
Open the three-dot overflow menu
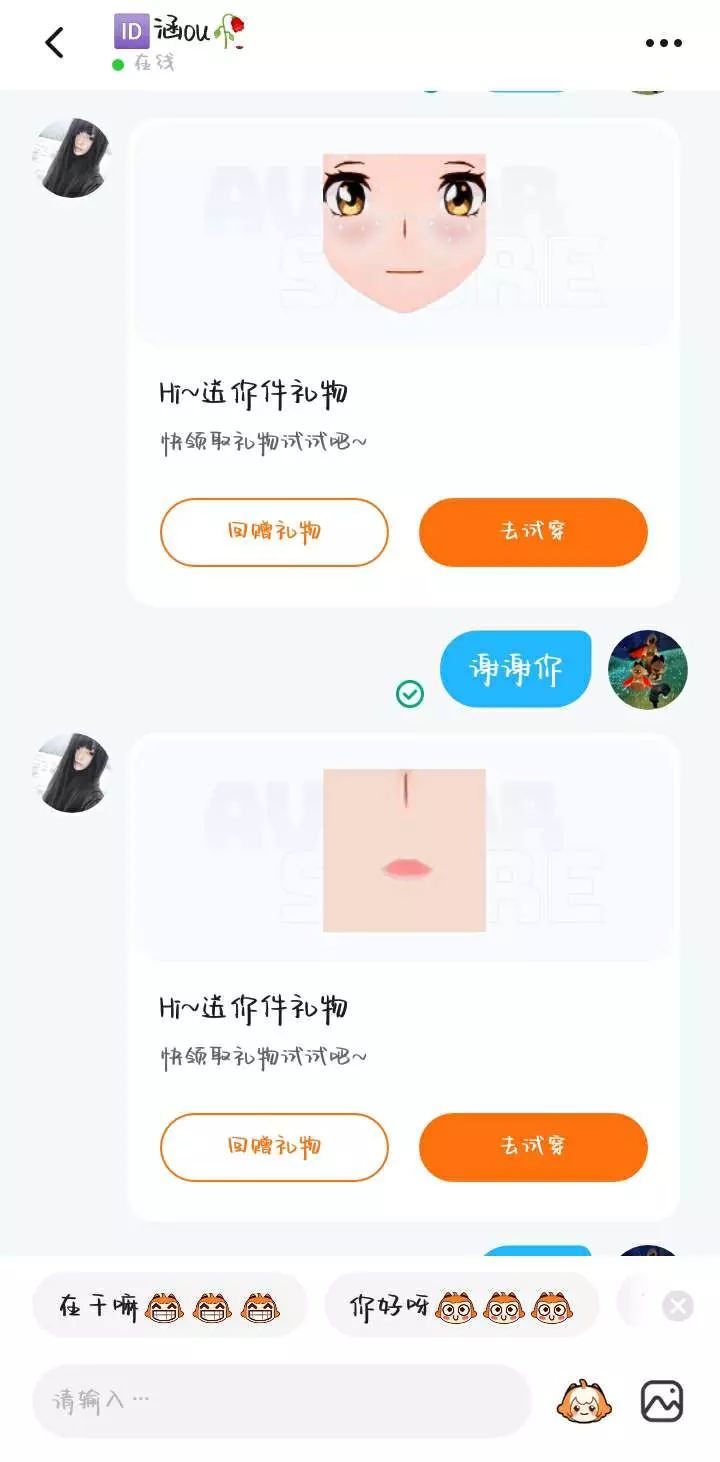click(663, 43)
